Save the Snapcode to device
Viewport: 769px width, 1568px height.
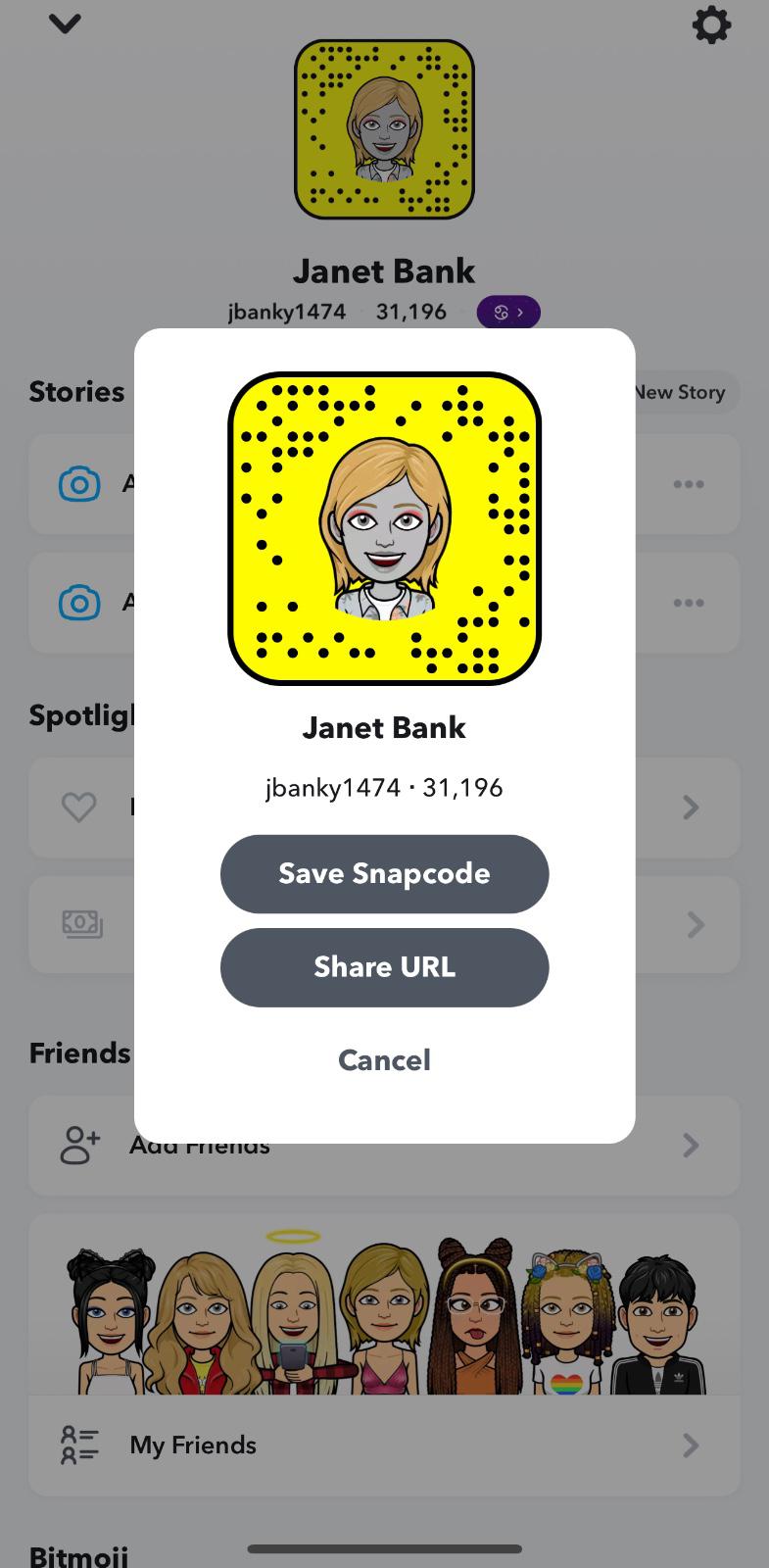(384, 873)
